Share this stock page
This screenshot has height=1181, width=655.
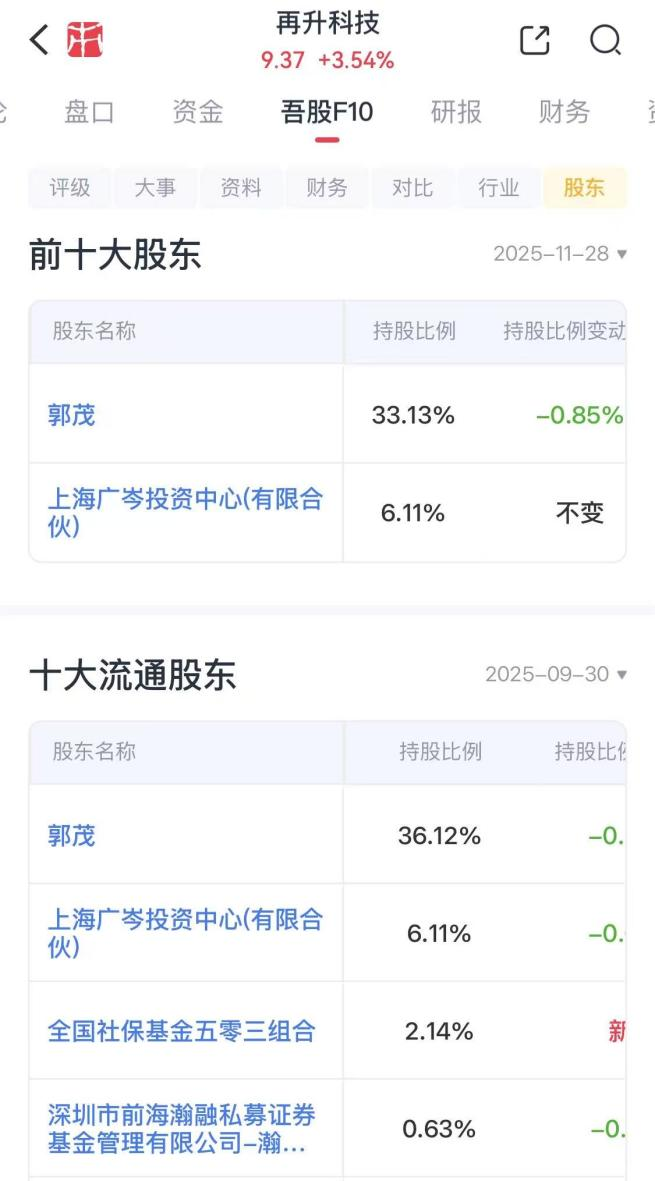pos(535,40)
